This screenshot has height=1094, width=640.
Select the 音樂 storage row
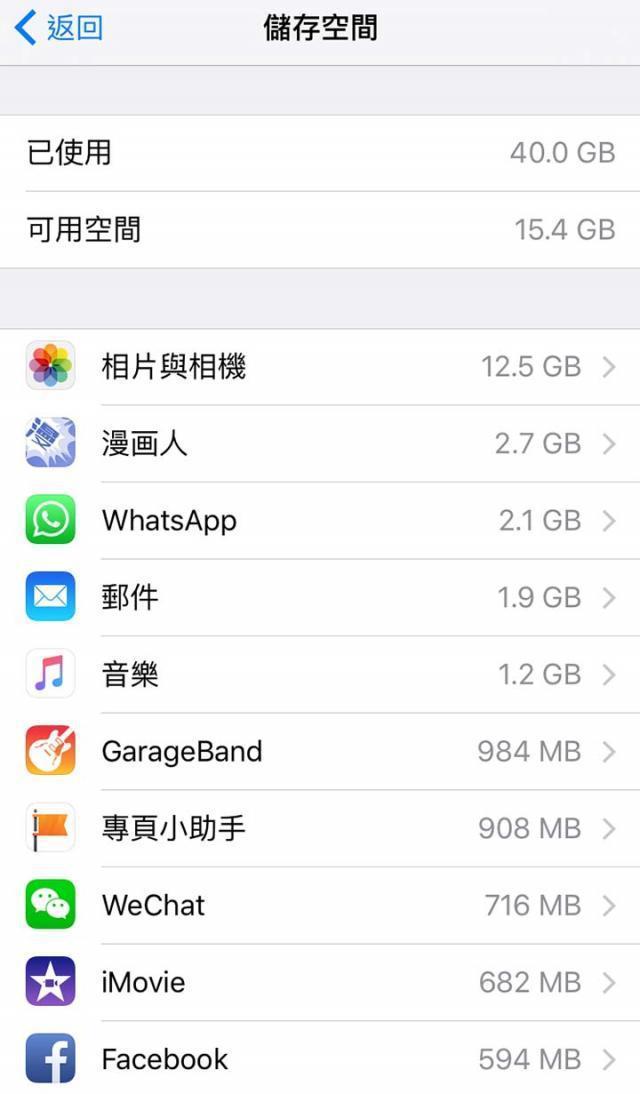coord(320,675)
